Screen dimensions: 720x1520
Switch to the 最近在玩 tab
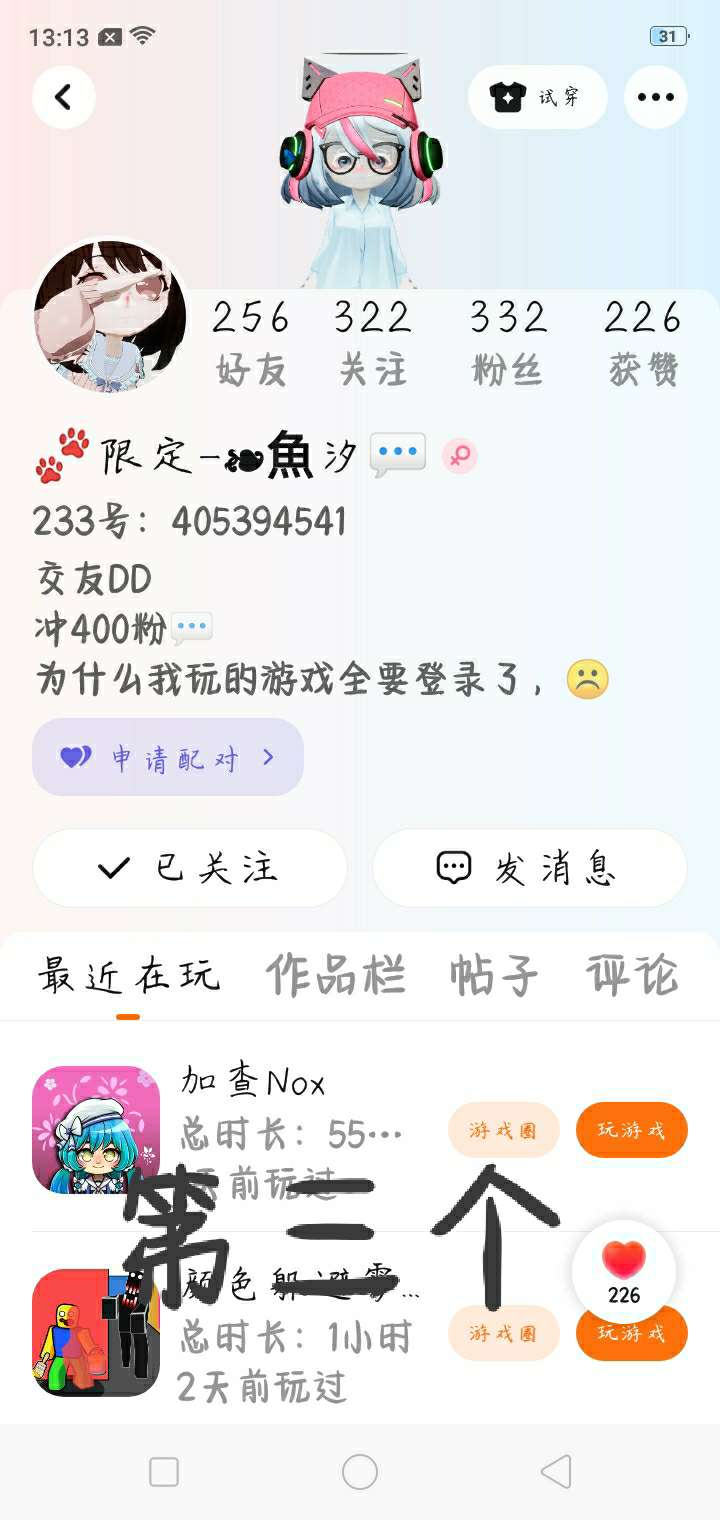tap(128, 975)
